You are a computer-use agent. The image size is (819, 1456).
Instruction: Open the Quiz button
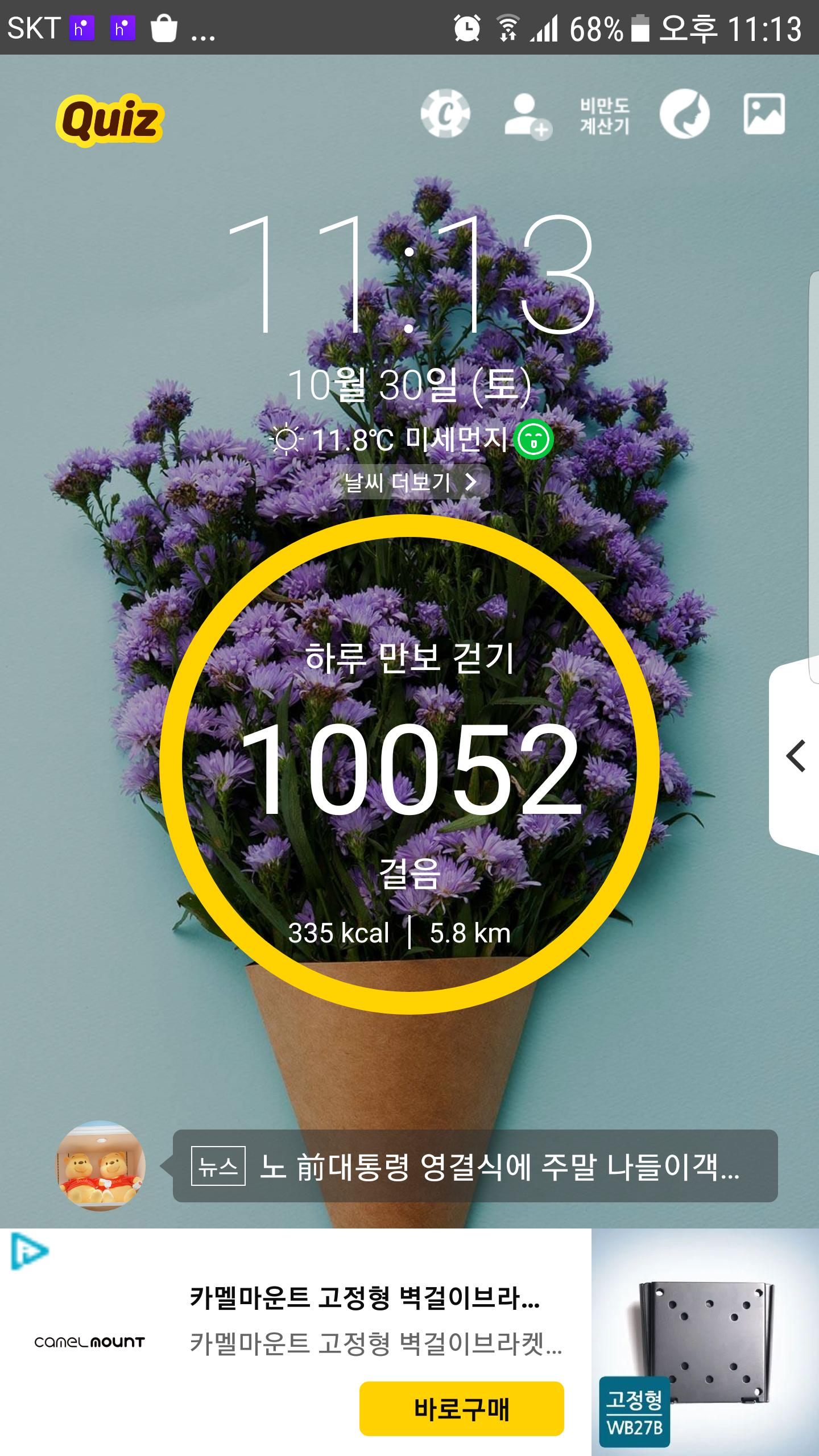pyautogui.click(x=110, y=120)
